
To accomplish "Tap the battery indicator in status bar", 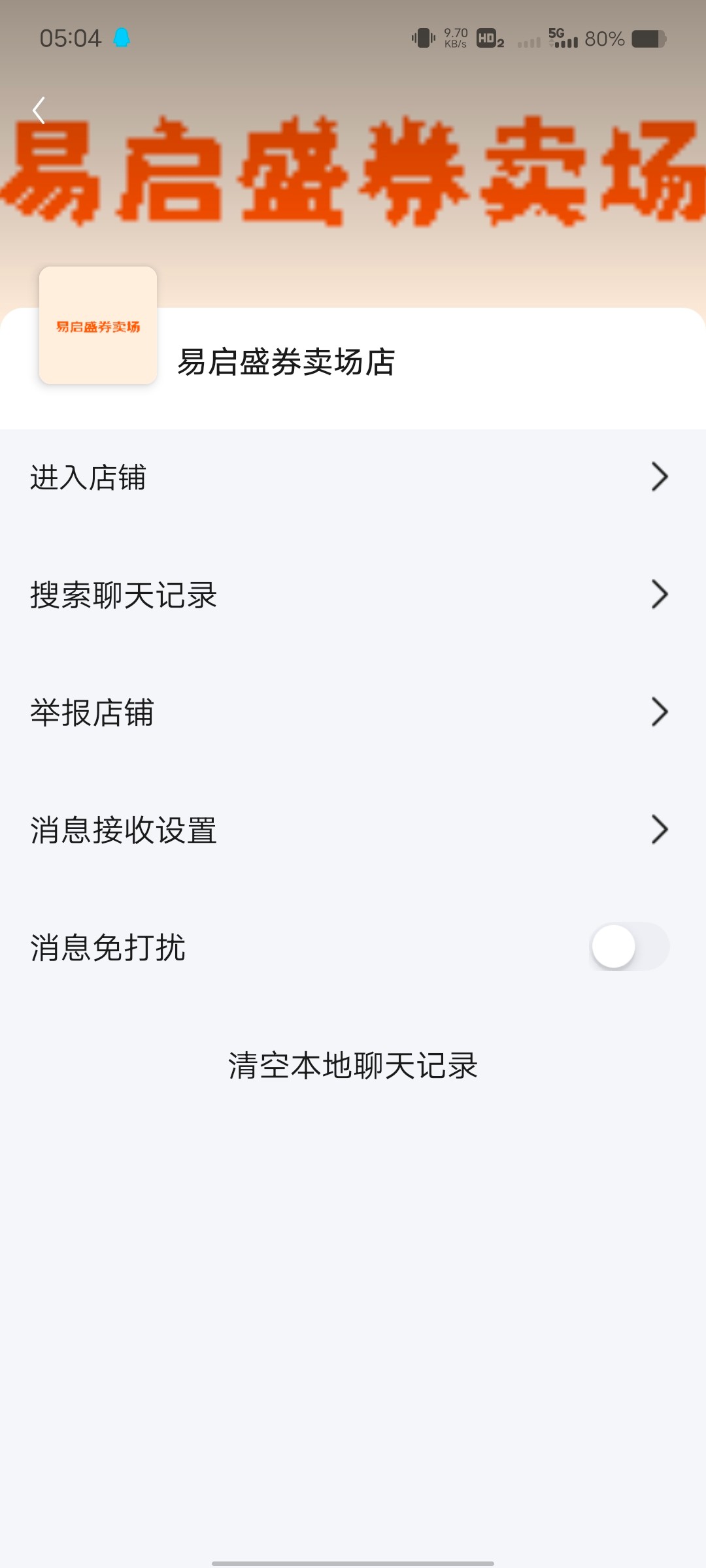I will pyautogui.click(x=646, y=39).
